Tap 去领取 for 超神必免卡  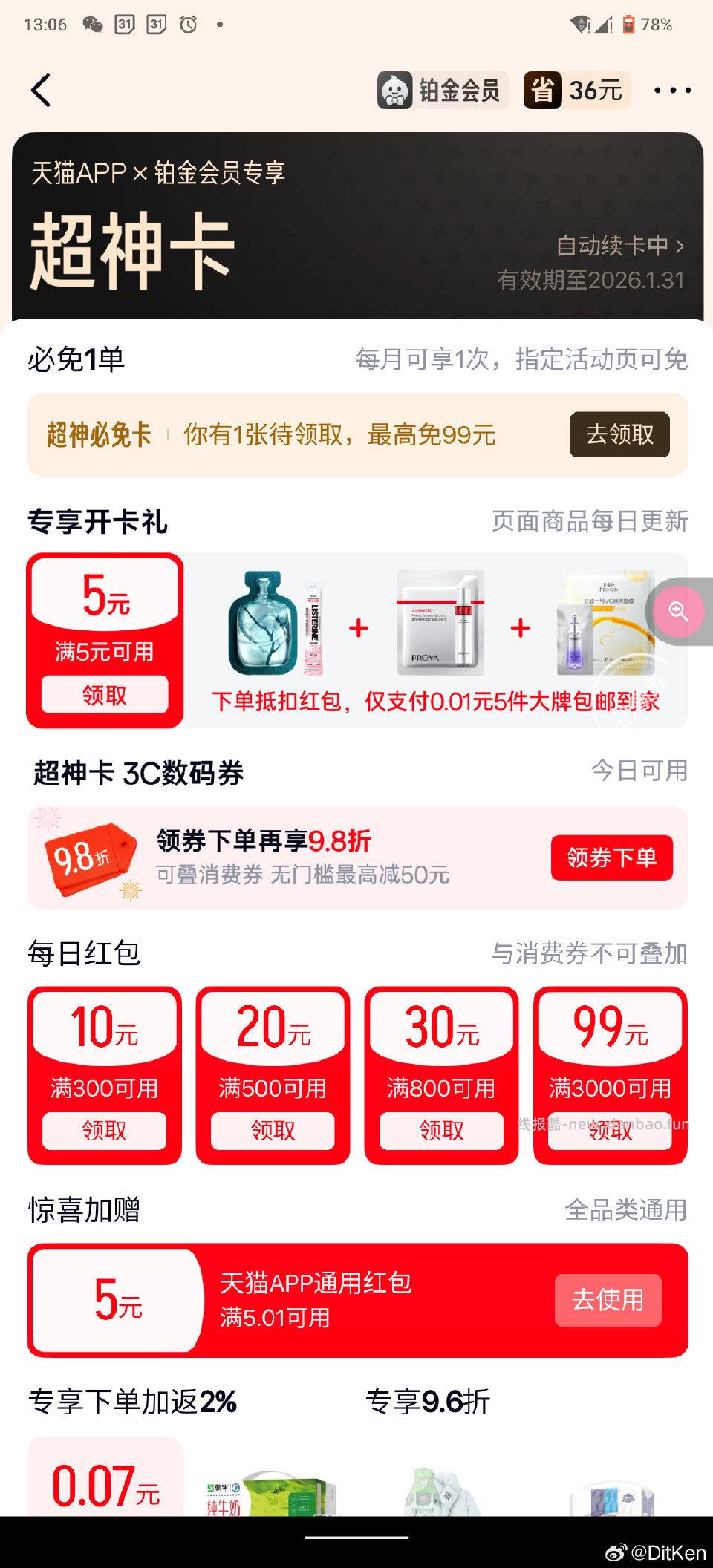618,435
